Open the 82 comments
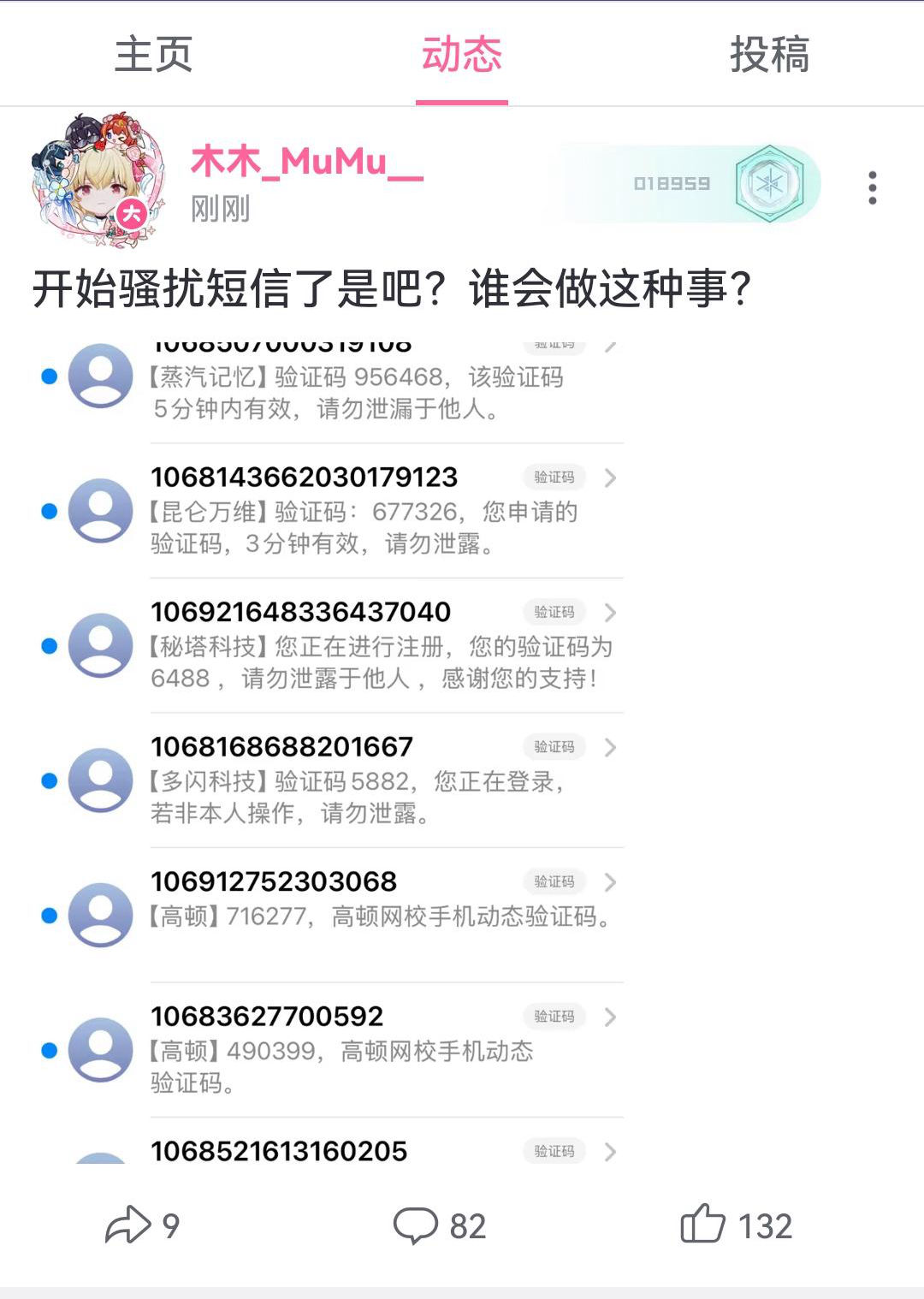Screen dimensions: 924x1299 pos(440,1225)
